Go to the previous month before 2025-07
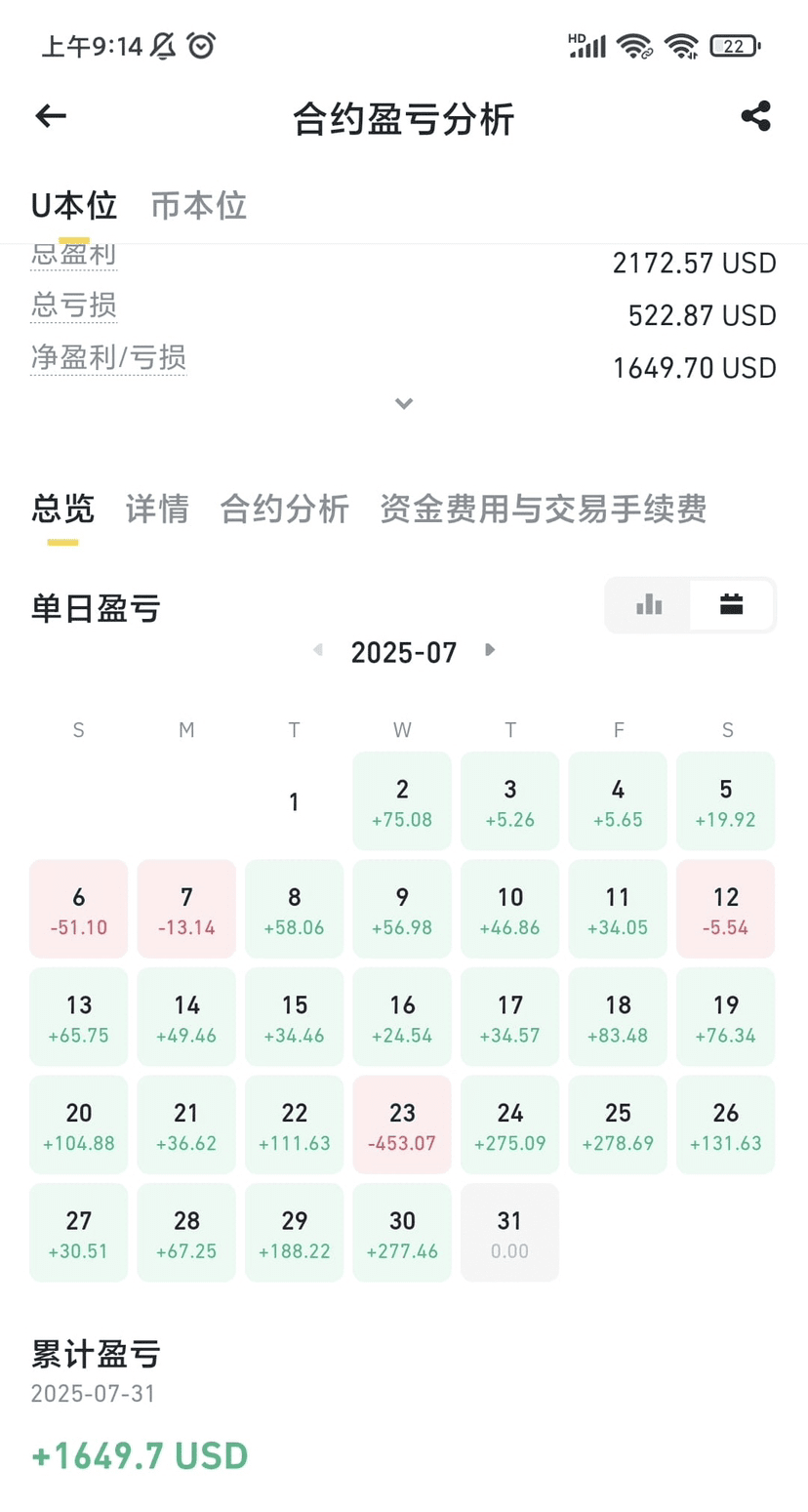This screenshot has width=808, height=1512. tap(317, 650)
